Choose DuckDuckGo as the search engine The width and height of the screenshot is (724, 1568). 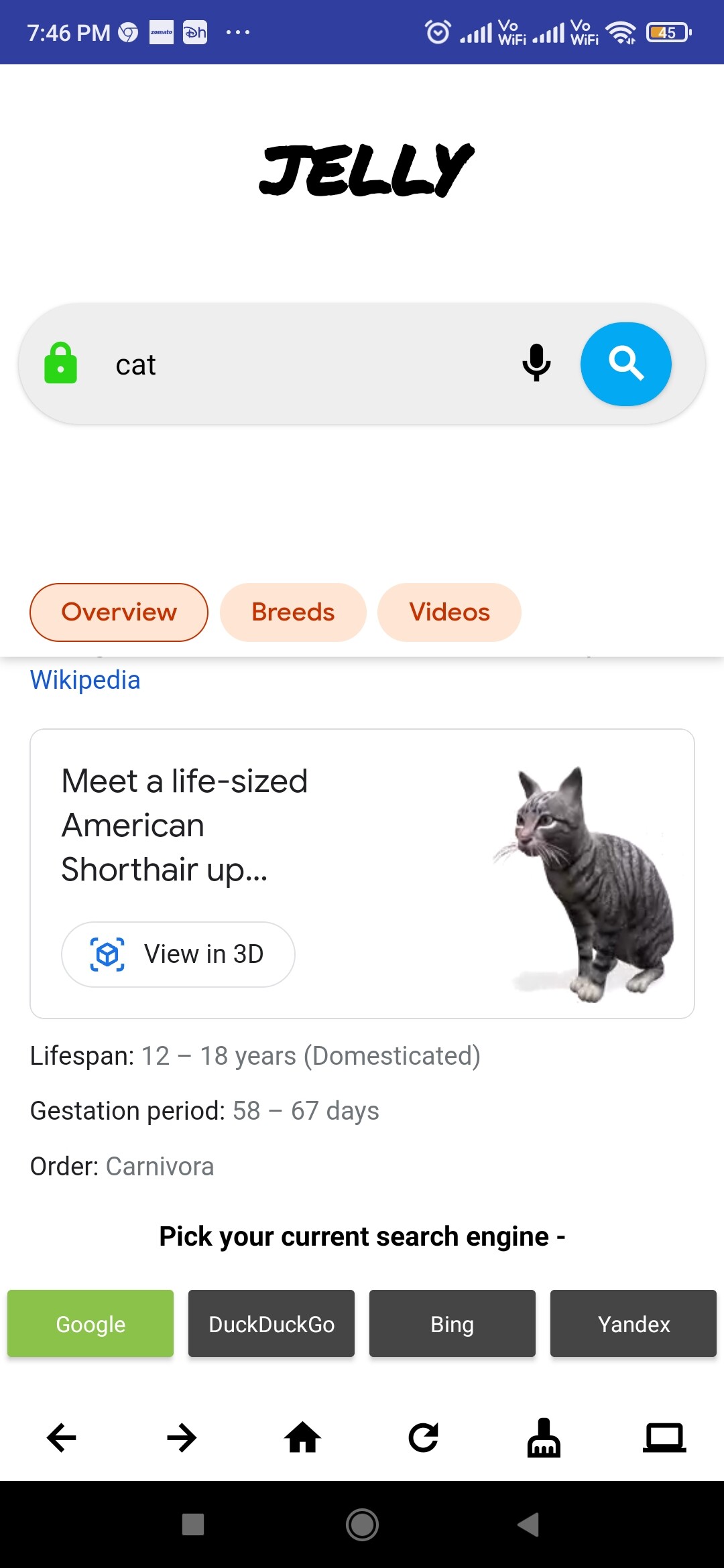pyautogui.click(x=271, y=1324)
